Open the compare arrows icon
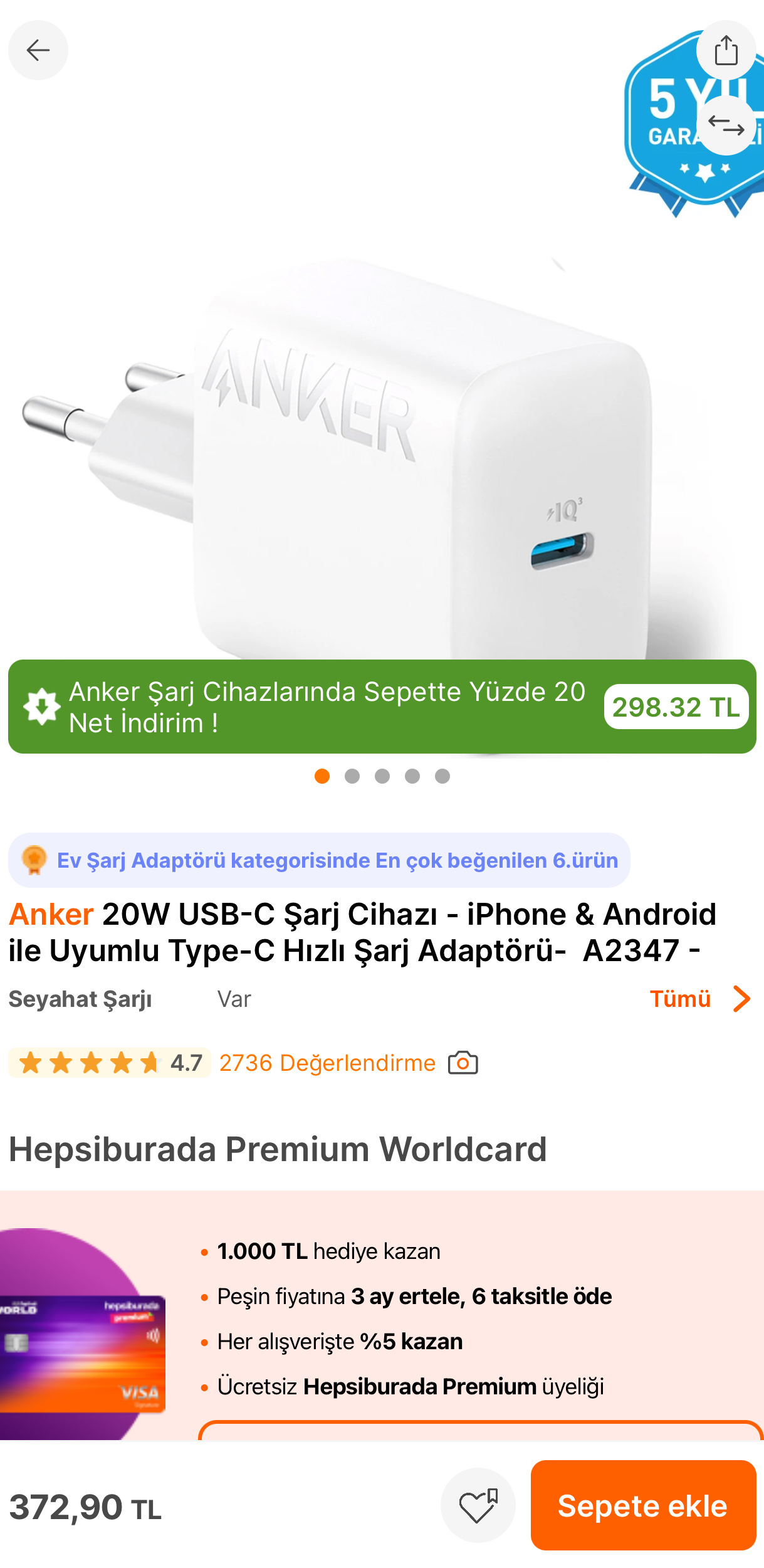 (726, 126)
